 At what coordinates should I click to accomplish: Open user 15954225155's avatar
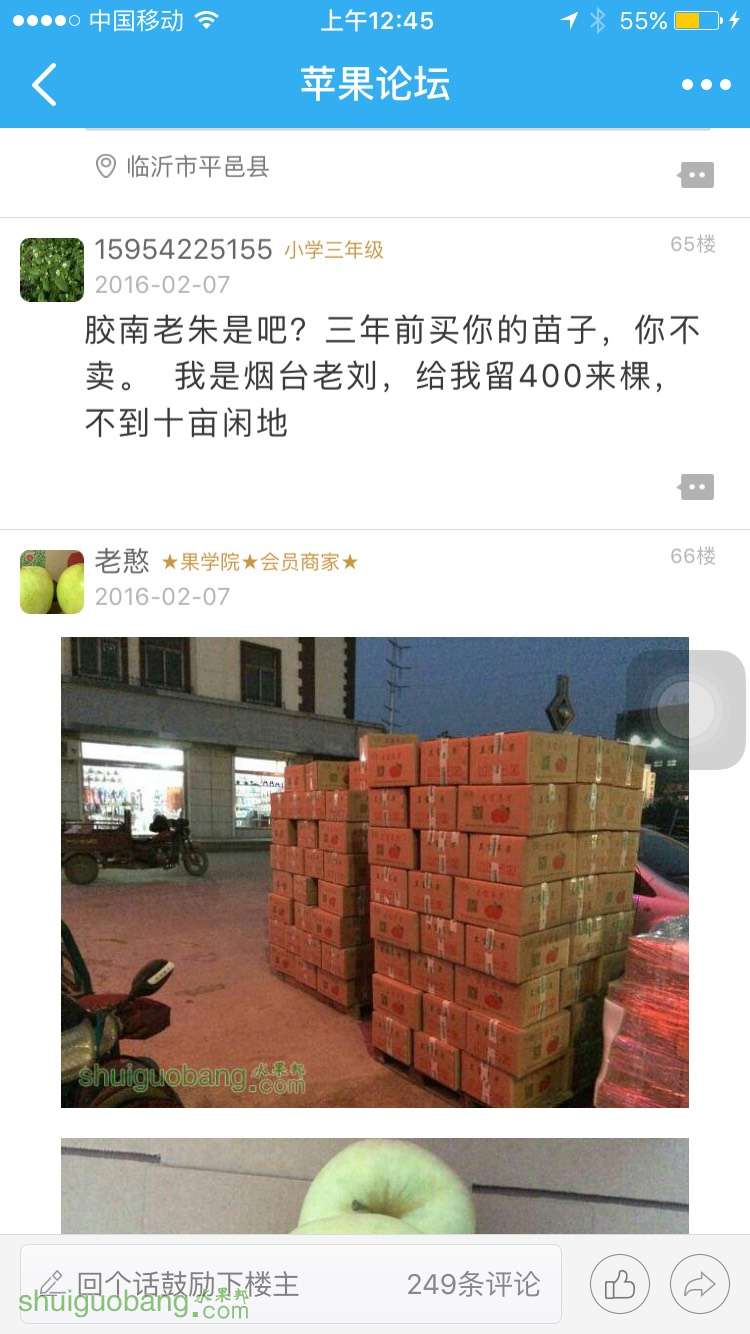point(52,270)
